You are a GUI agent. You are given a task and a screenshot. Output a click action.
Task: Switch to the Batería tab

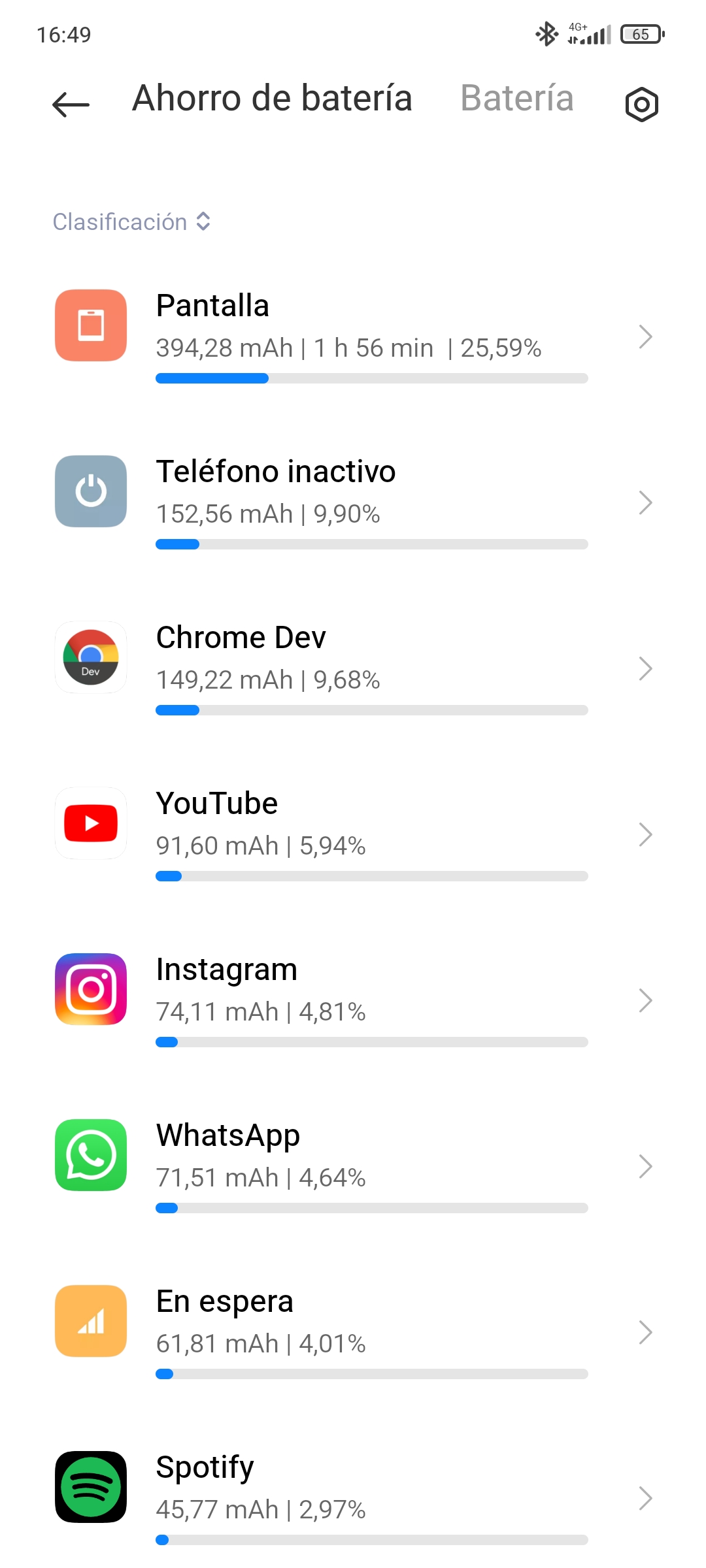[x=516, y=99]
